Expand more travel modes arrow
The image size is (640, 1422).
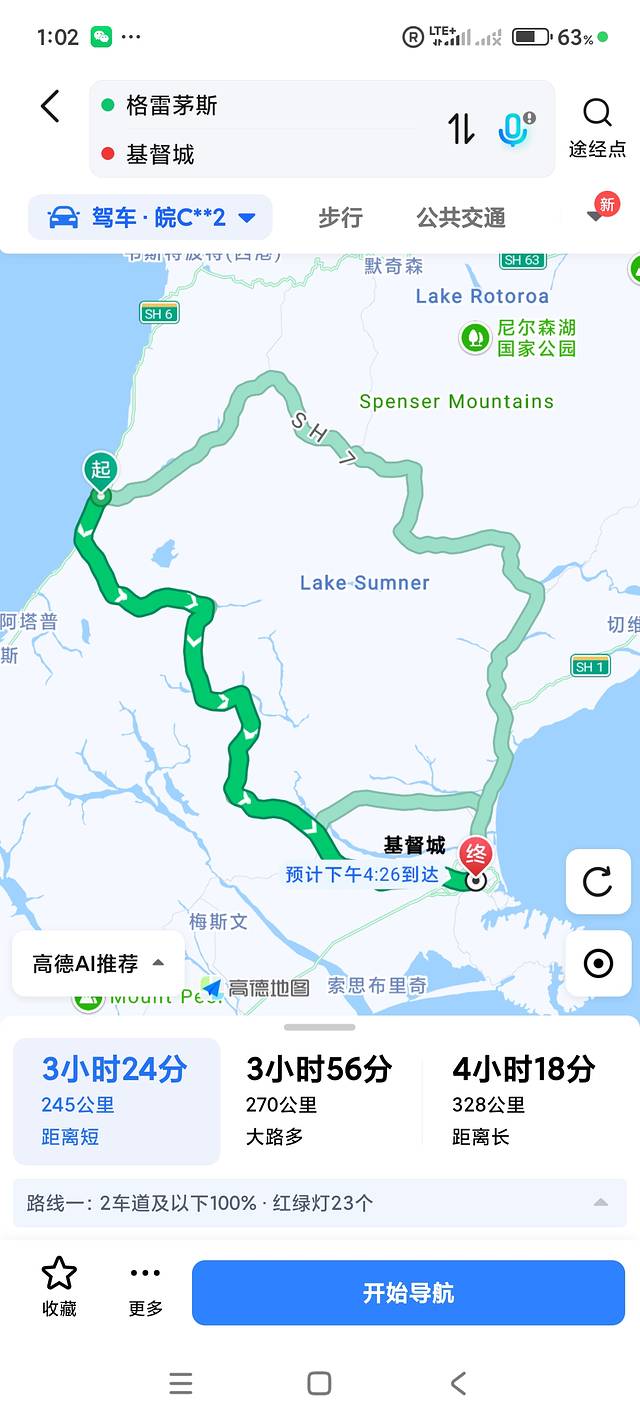tap(596, 216)
